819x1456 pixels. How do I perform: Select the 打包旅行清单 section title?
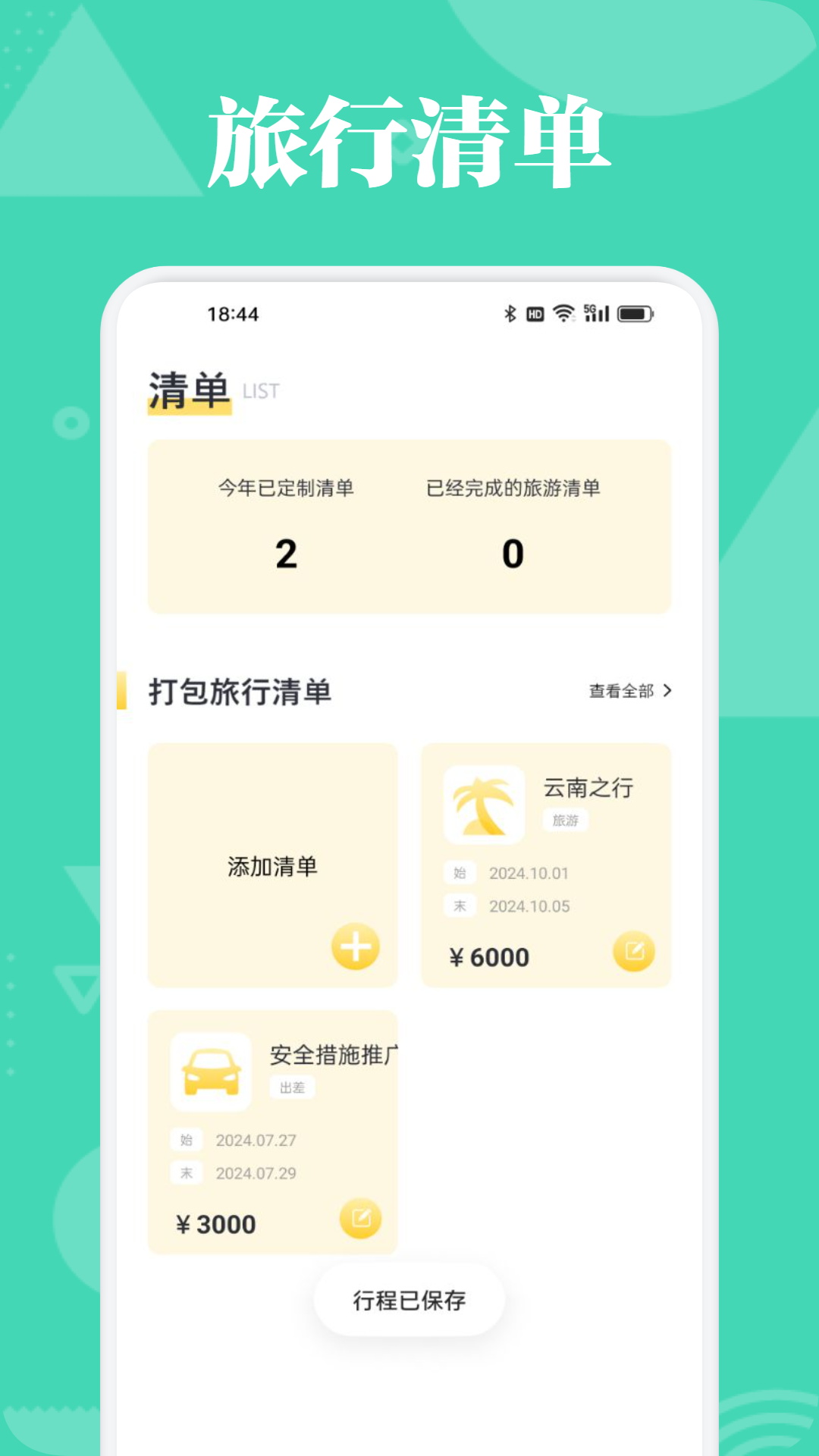coord(241,691)
